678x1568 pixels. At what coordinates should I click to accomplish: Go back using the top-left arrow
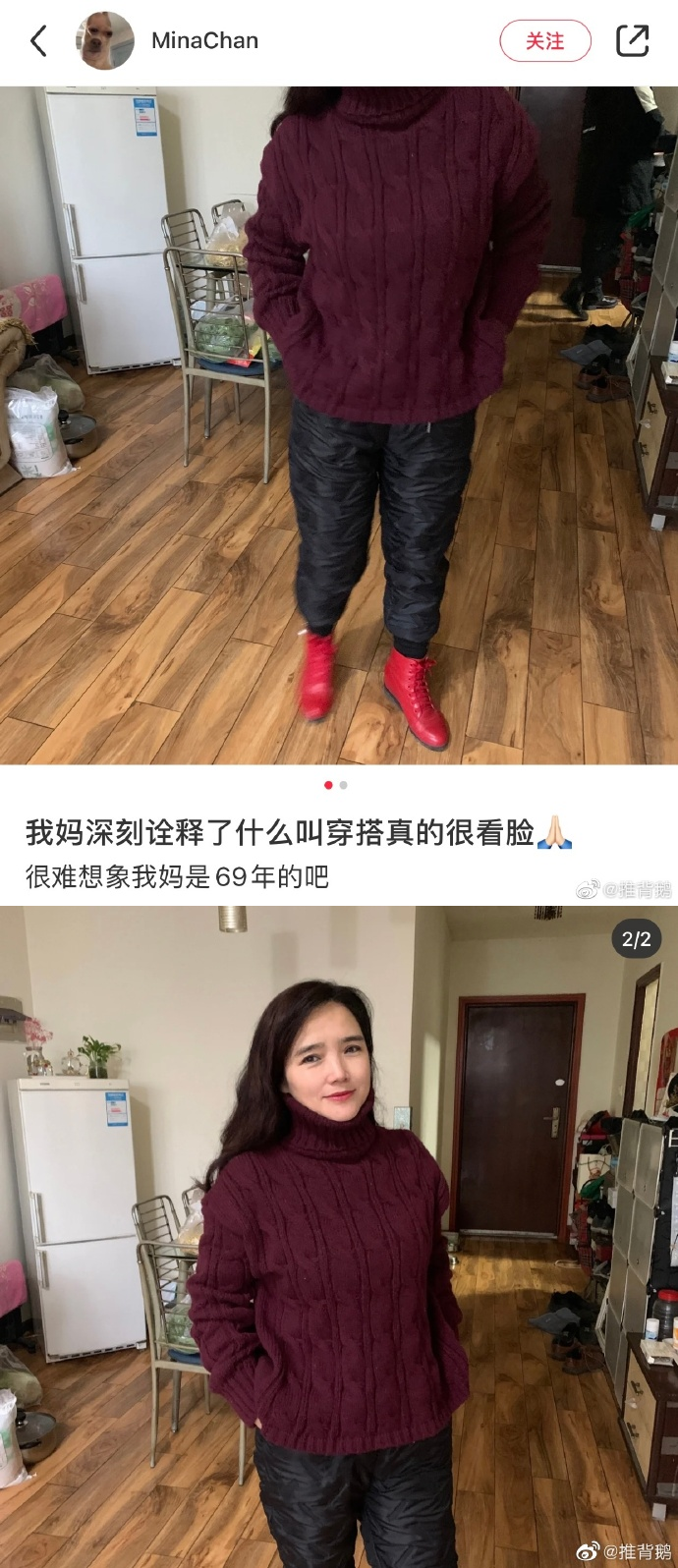pos(39,41)
